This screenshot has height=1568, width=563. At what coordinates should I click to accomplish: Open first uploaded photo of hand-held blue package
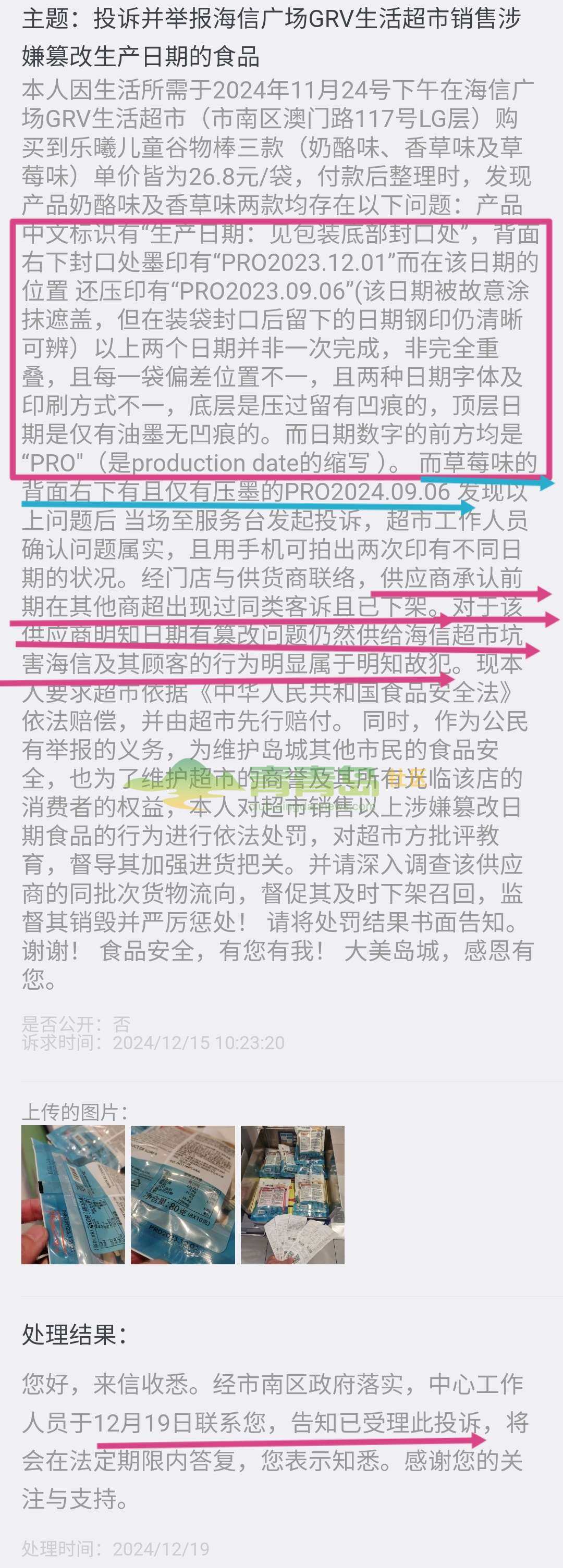click(x=73, y=1195)
